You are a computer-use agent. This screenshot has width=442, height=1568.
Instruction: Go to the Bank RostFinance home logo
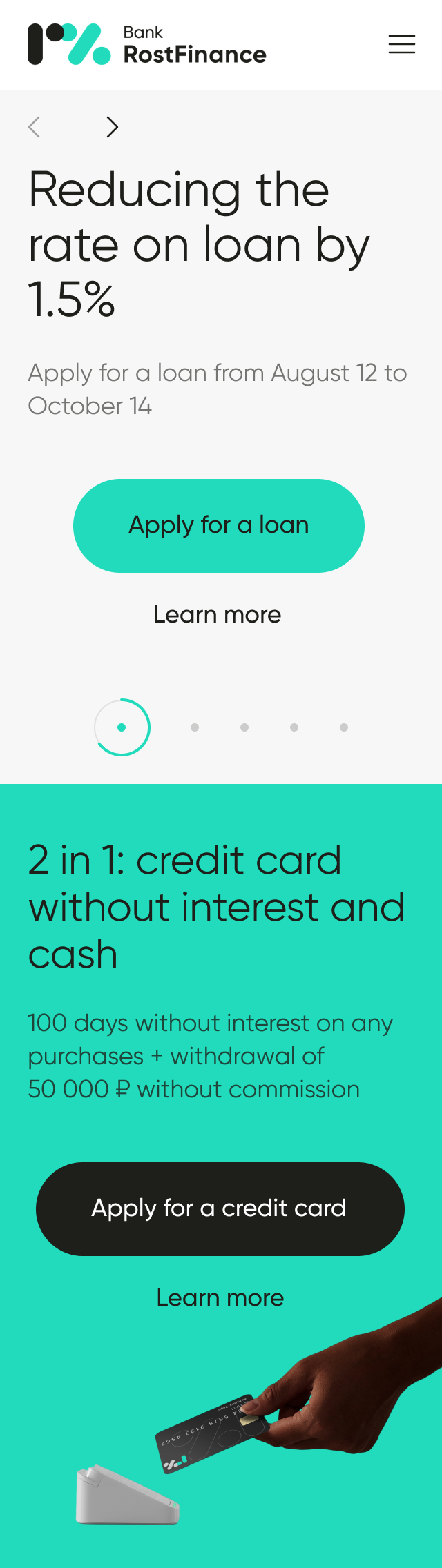pyautogui.click(x=146, y=44)
